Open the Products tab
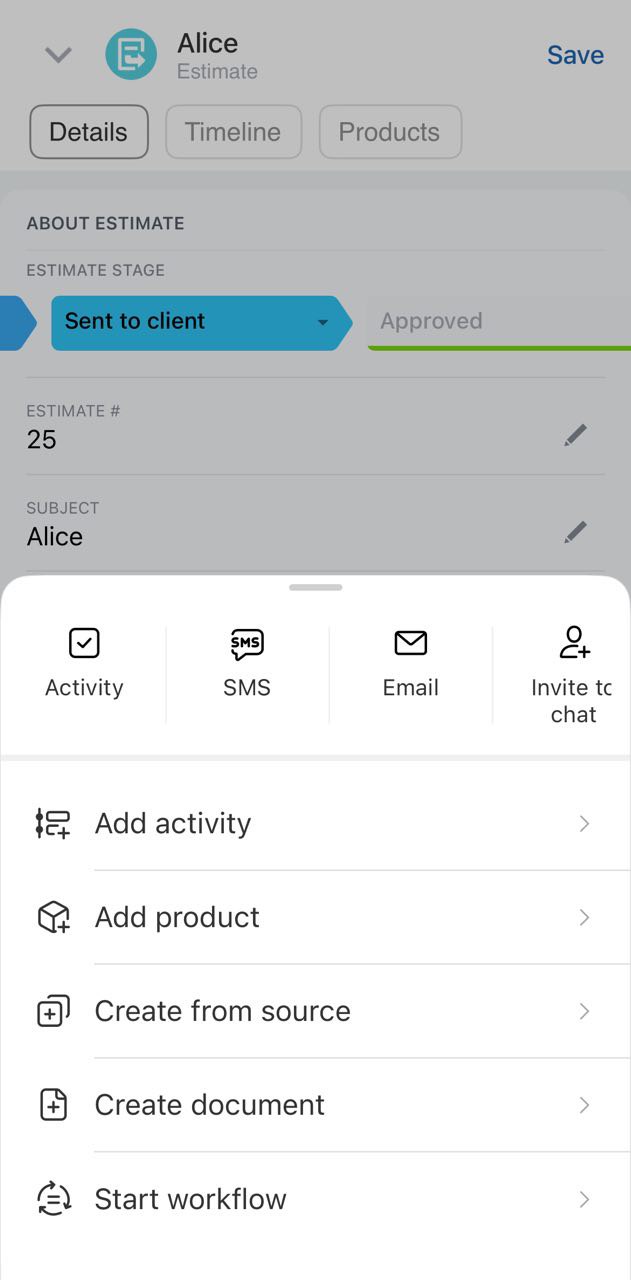 pyautogui.click(x=389, y=132)
